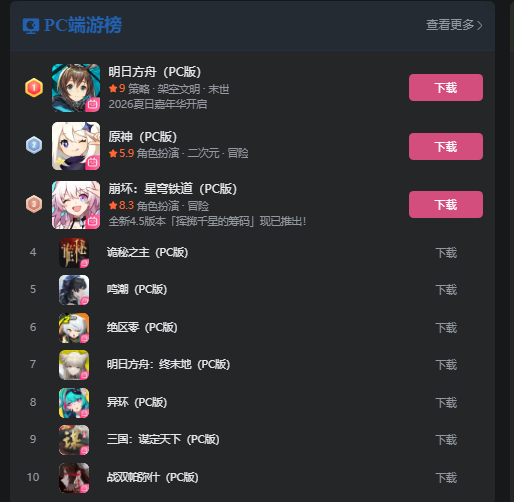Open the 绝区零 (PC版) row

coord(252,328)
